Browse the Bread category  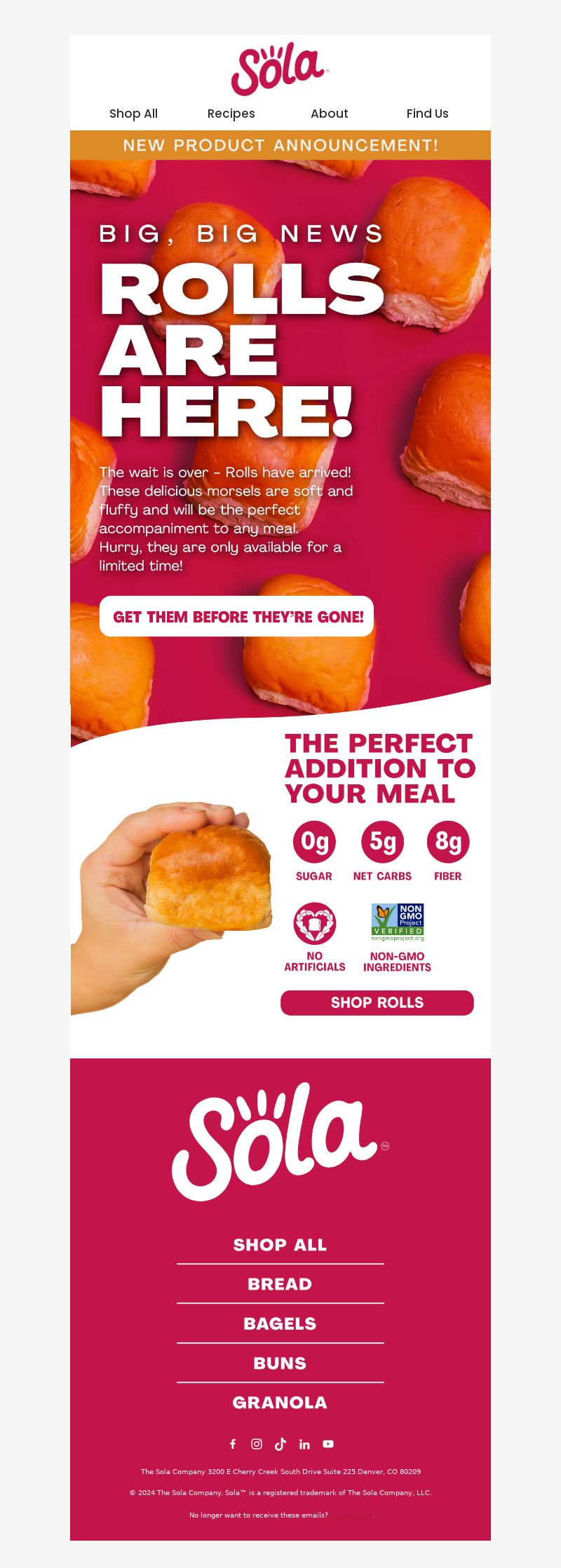pyautogui.click(x=280, y=1284)
